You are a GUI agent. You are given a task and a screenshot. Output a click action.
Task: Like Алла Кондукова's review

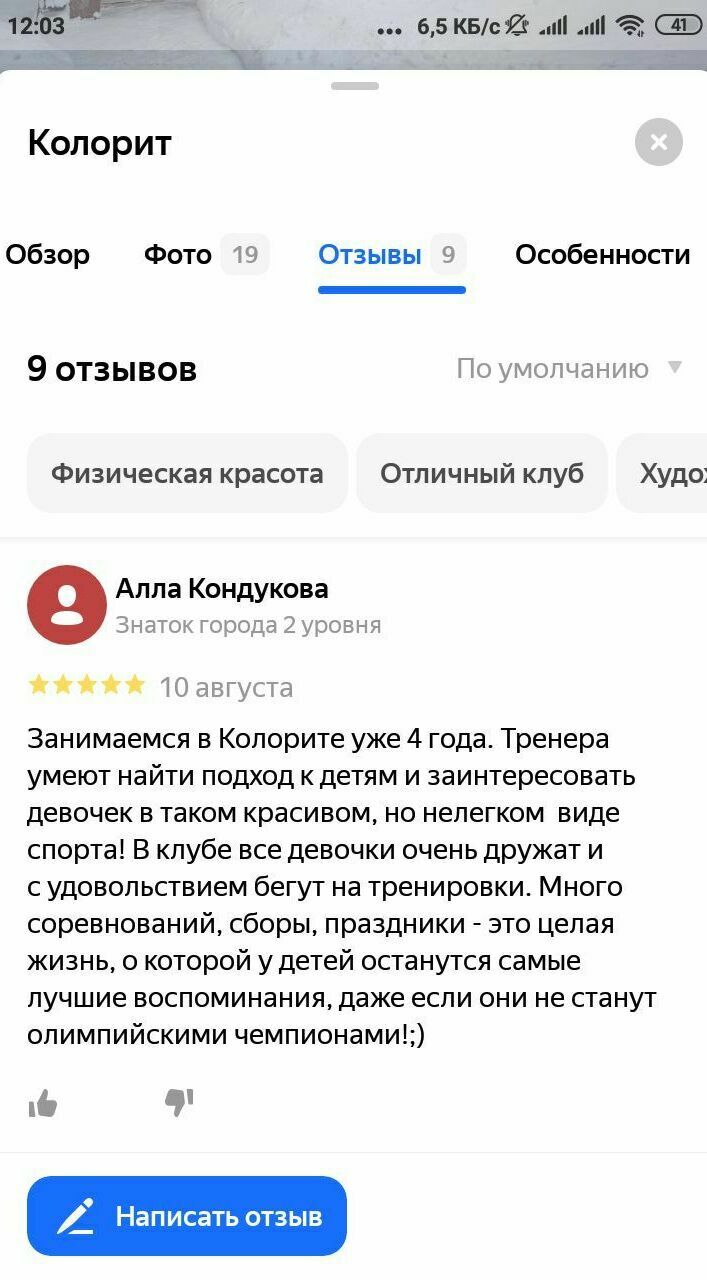pyautogui.click(x=43, y=1103)
